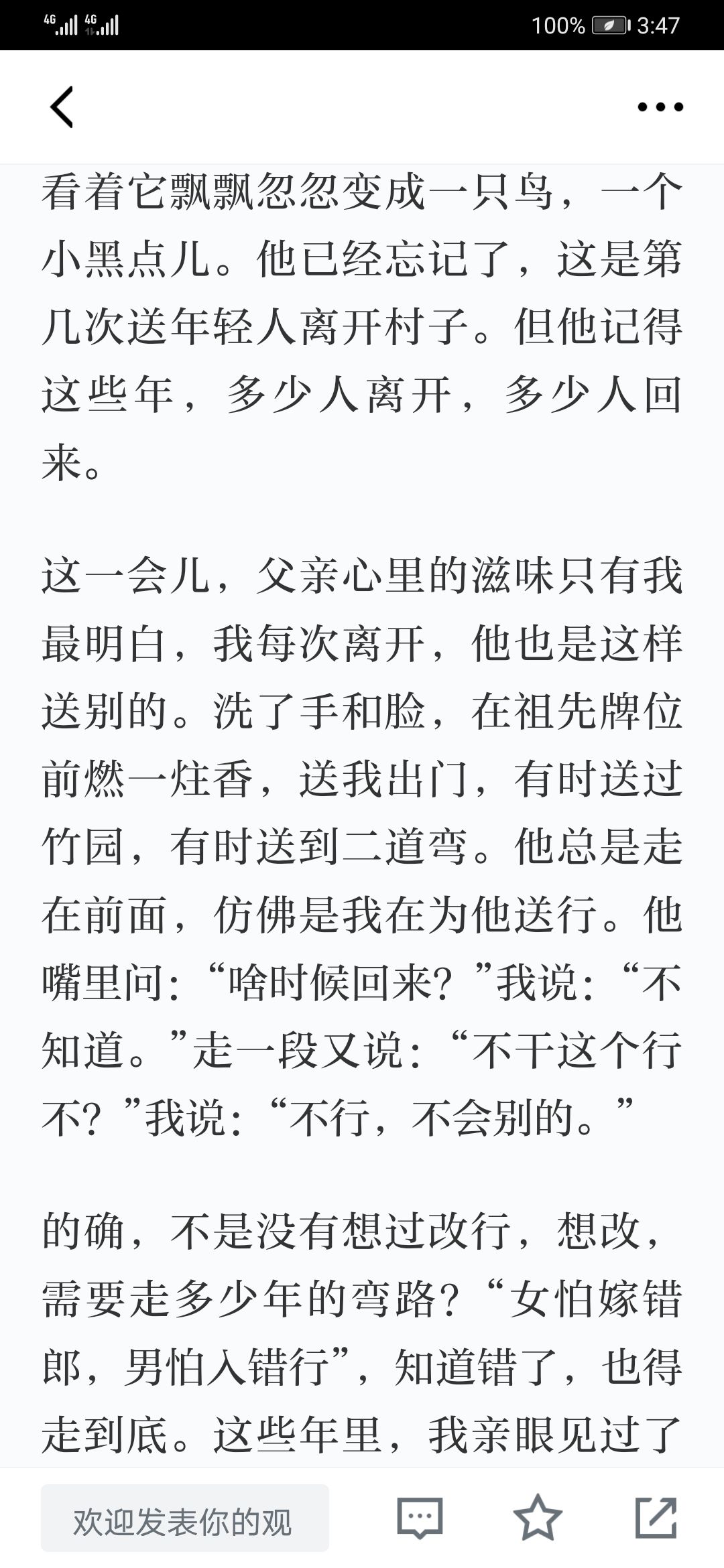The width and height of the screenshot is (724, 1568).
Task: Favorite this article with the star icon
Action: tap(538, 1517)
